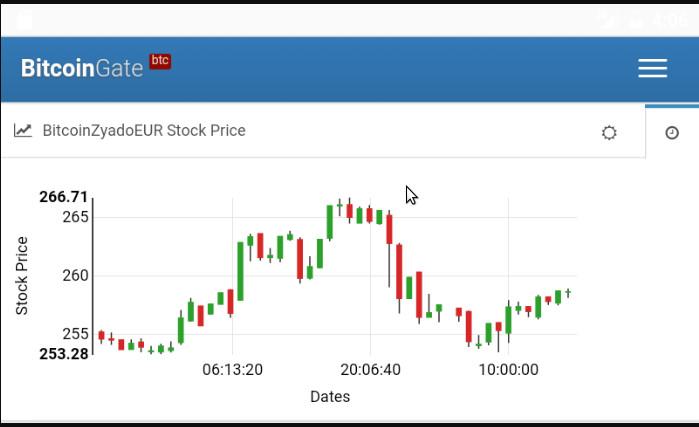Open the chart settings gear

coord(609,133)
